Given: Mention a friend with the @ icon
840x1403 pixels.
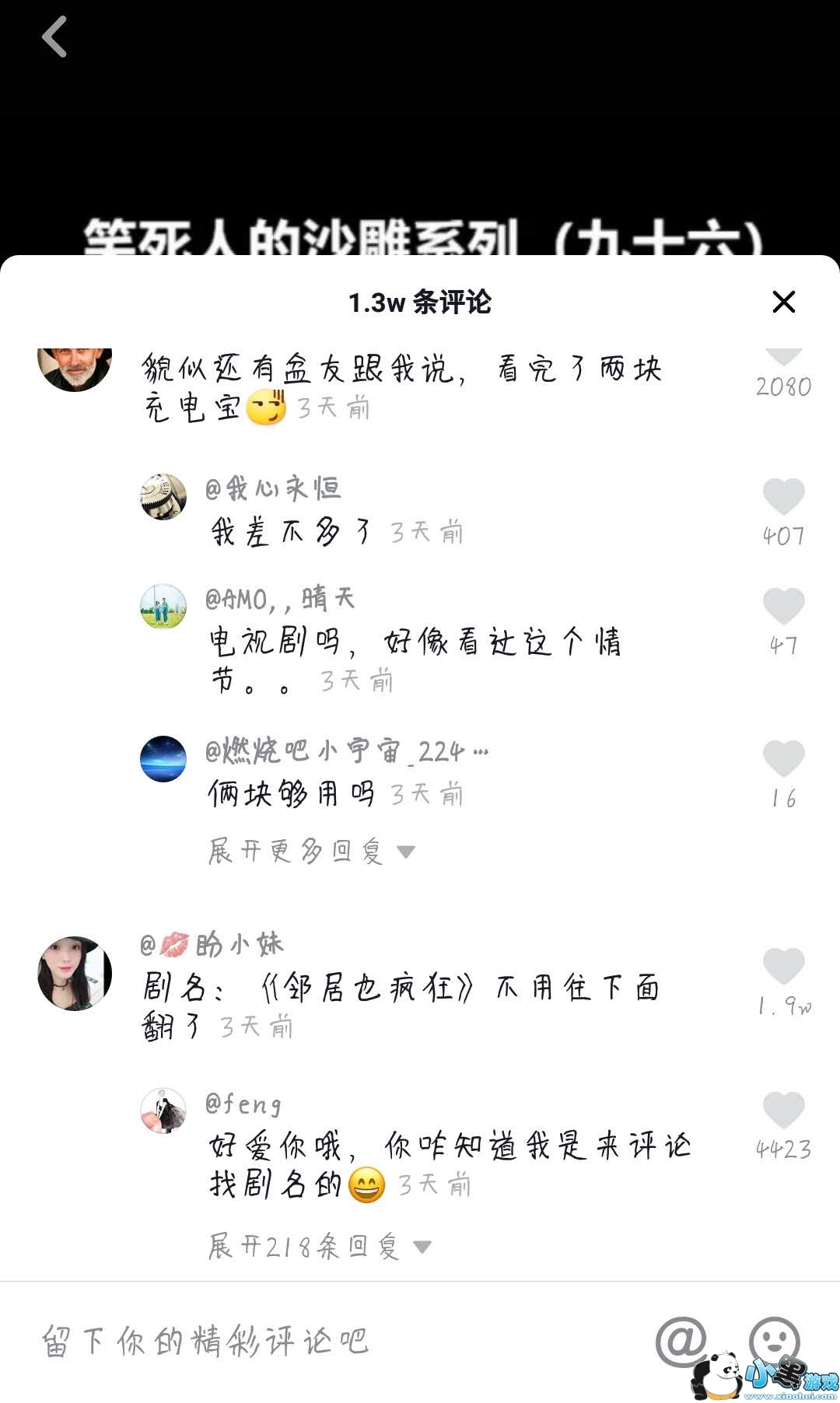Looking at the screenshot, I should coord(681,1341).
